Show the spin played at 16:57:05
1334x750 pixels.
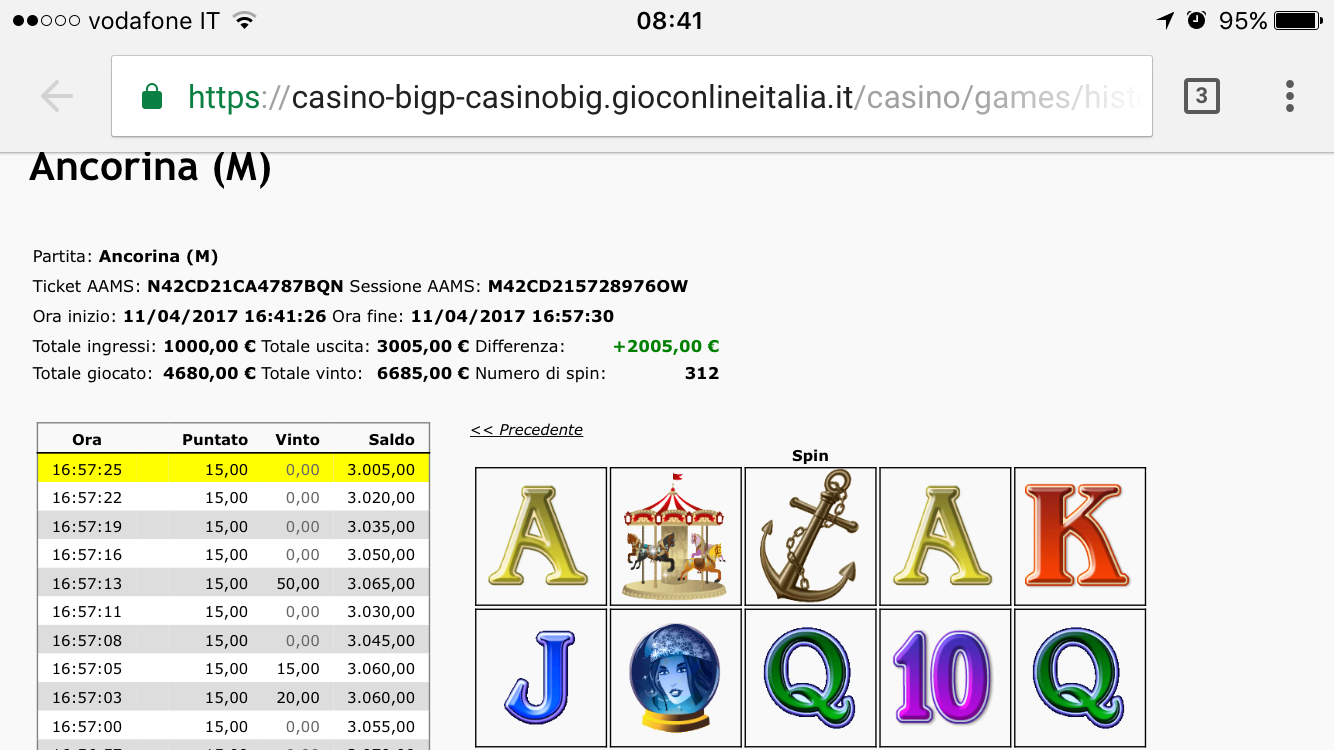pos(233,669)
